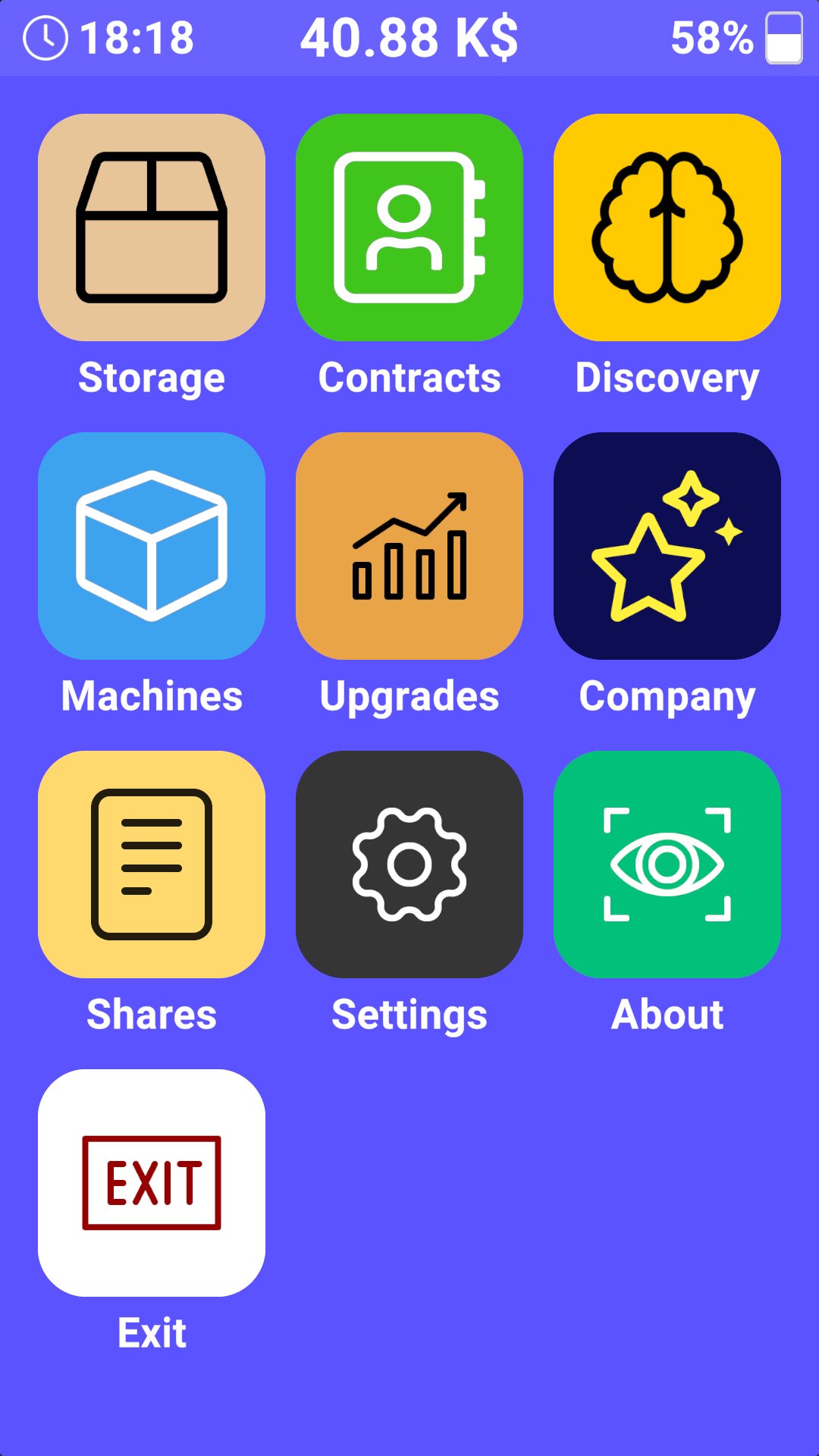Tap the Exit tile
The width and height of the screenshot is (819, 1456).
152,1183
